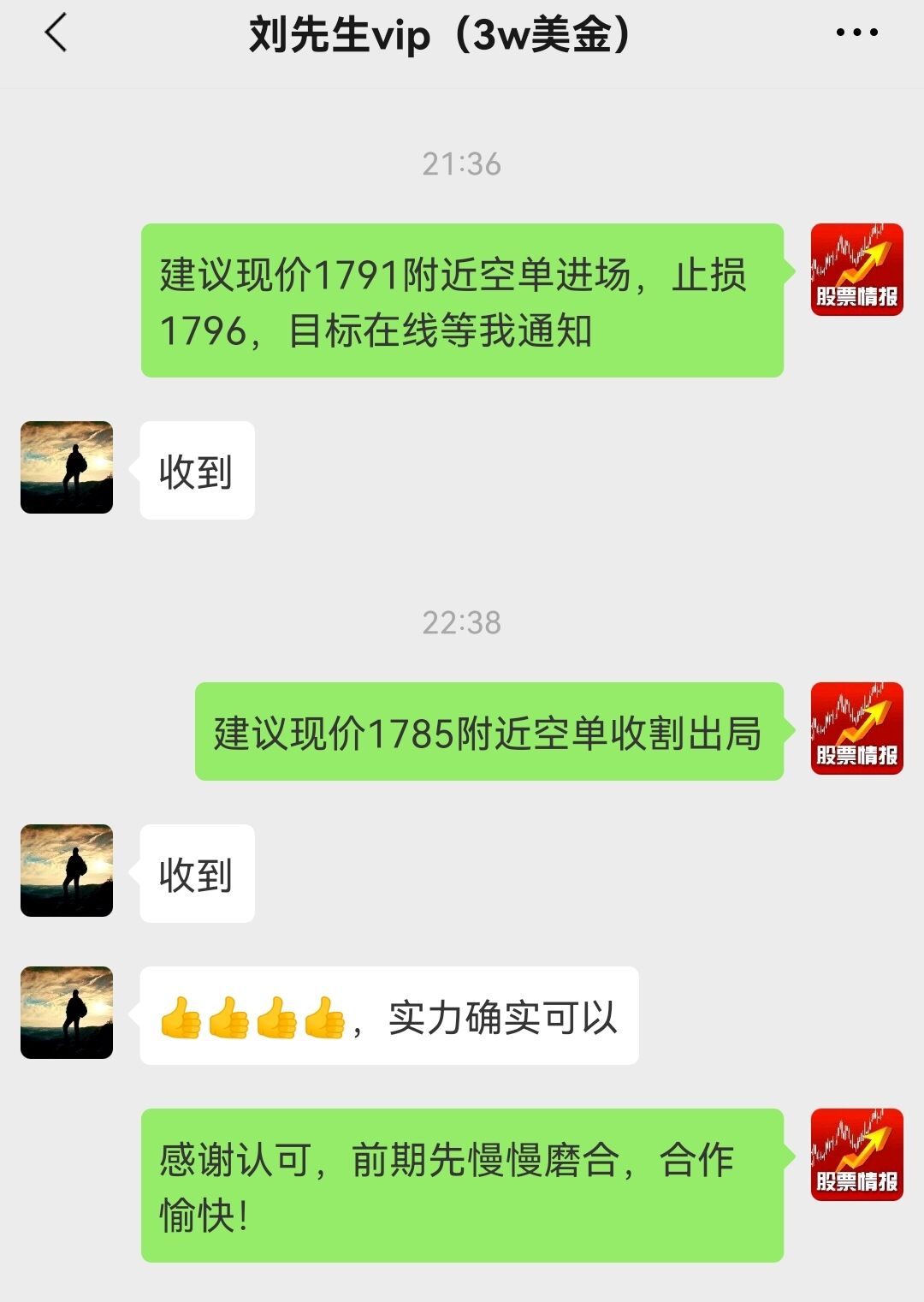Go back from the 刘先生vip chat
The image size is (924, 1302).
(x=56, y=35)
